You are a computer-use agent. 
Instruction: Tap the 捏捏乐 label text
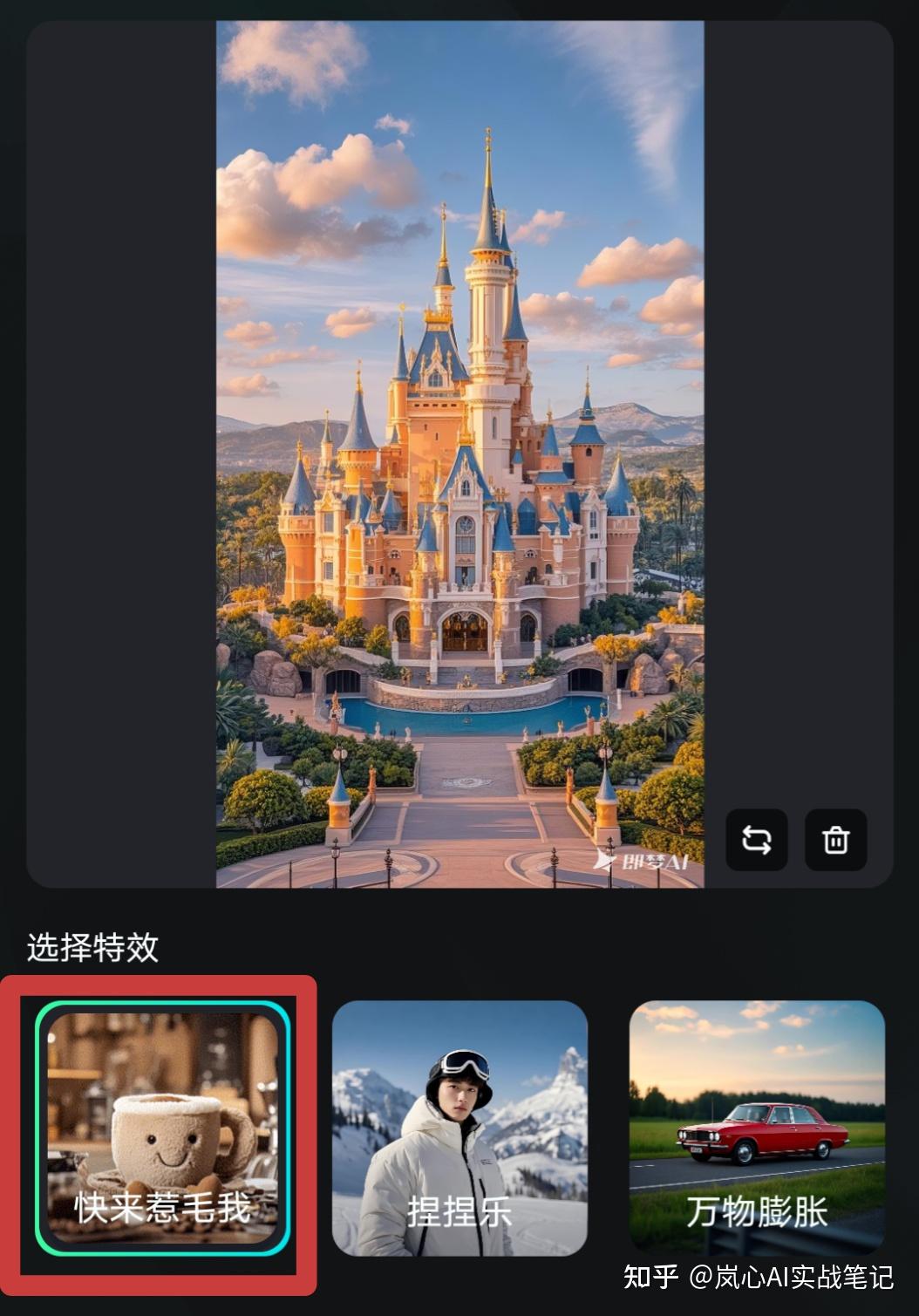pos(459,1211)
